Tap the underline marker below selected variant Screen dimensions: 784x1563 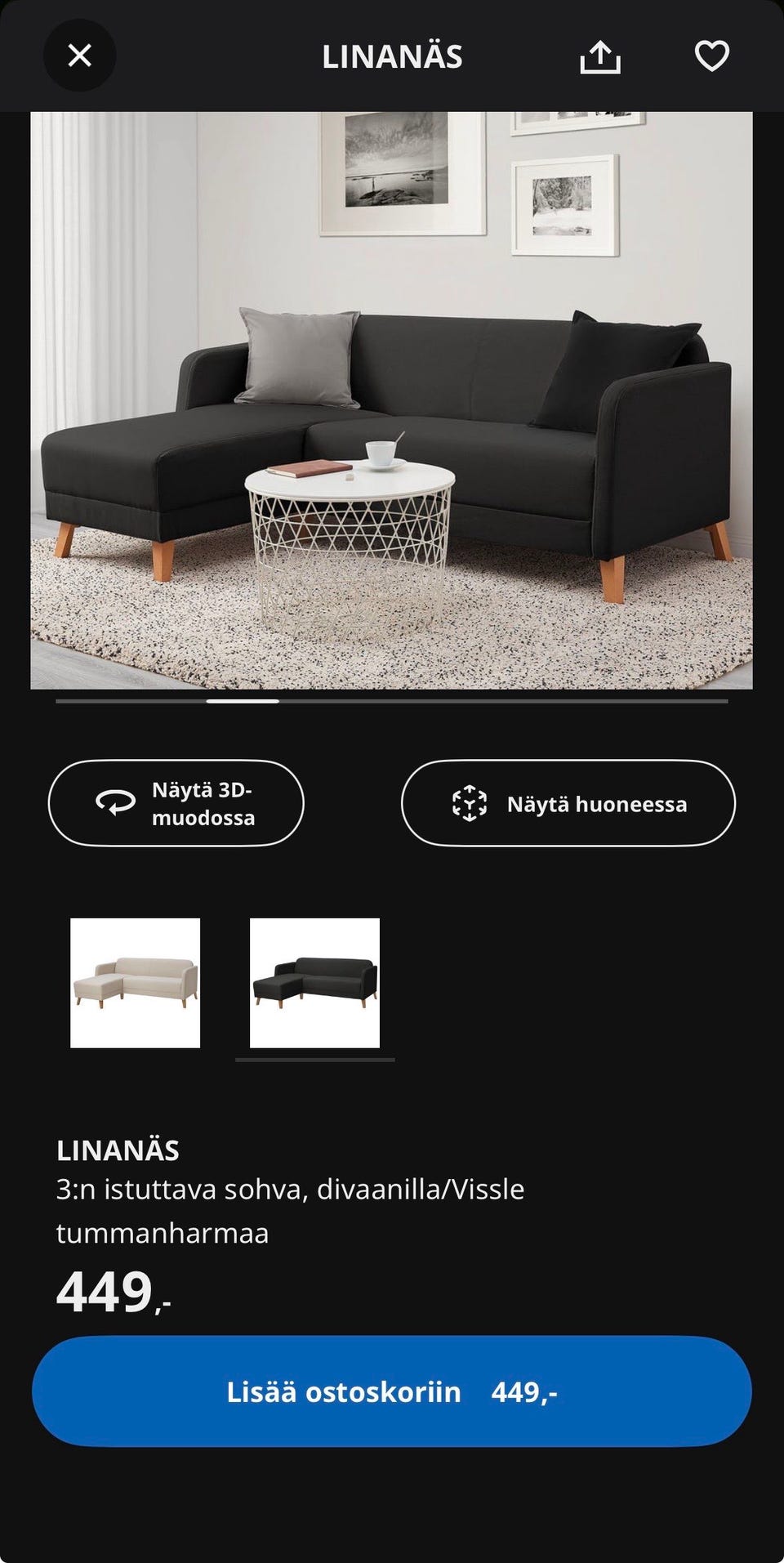click(314, 1060)
